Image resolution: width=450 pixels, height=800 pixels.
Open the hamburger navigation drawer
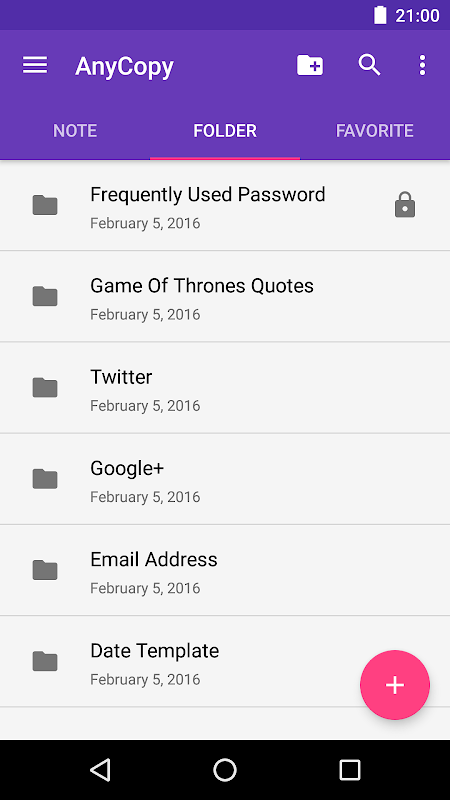35,66
